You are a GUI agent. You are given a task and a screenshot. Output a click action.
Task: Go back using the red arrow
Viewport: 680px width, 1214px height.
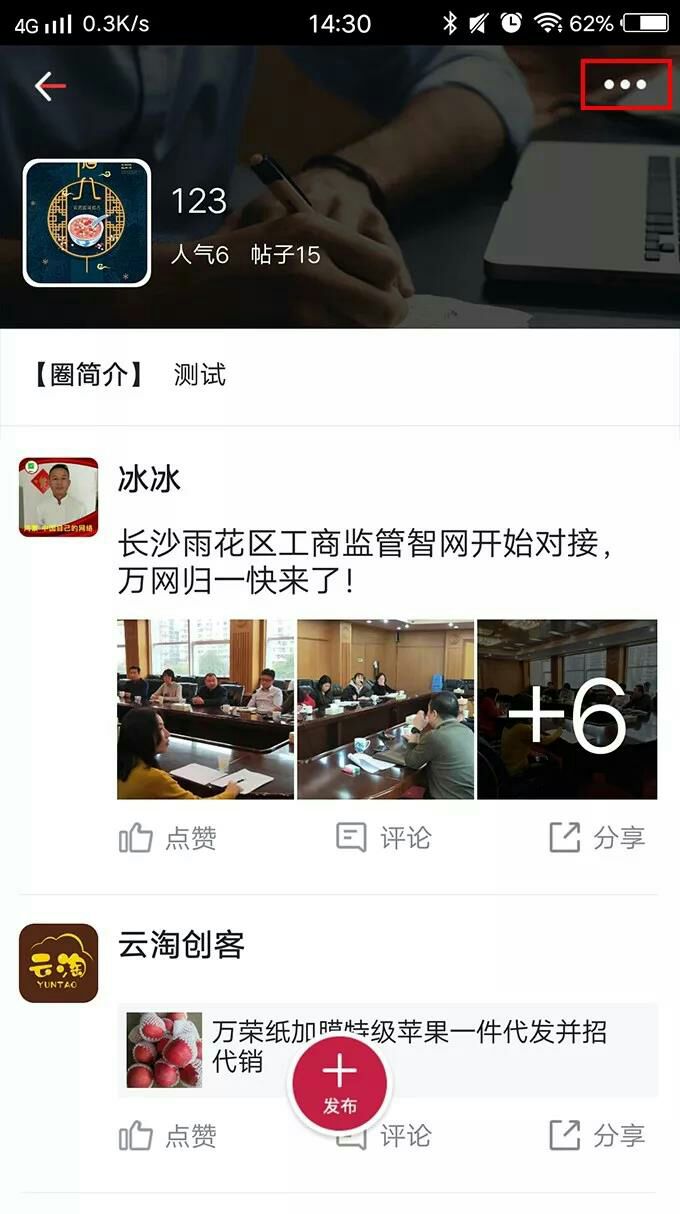point(49,86)
